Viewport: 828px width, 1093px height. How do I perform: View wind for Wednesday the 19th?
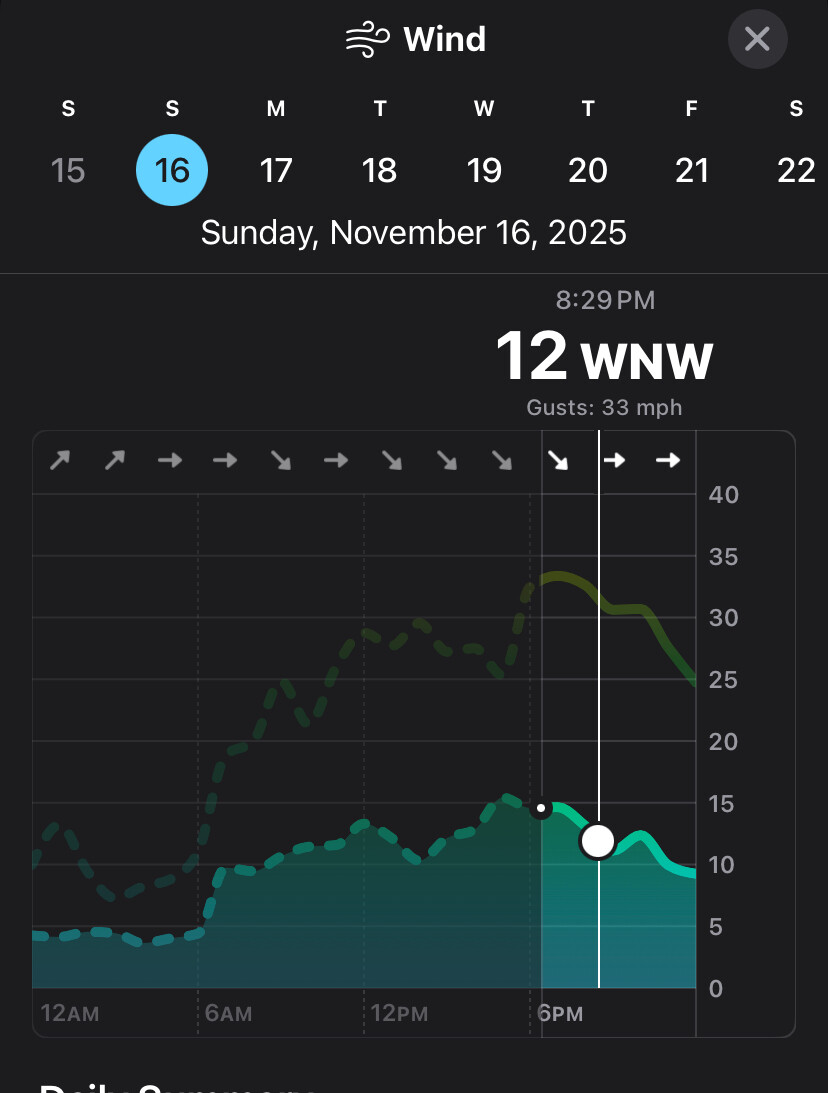coord(484,171)
